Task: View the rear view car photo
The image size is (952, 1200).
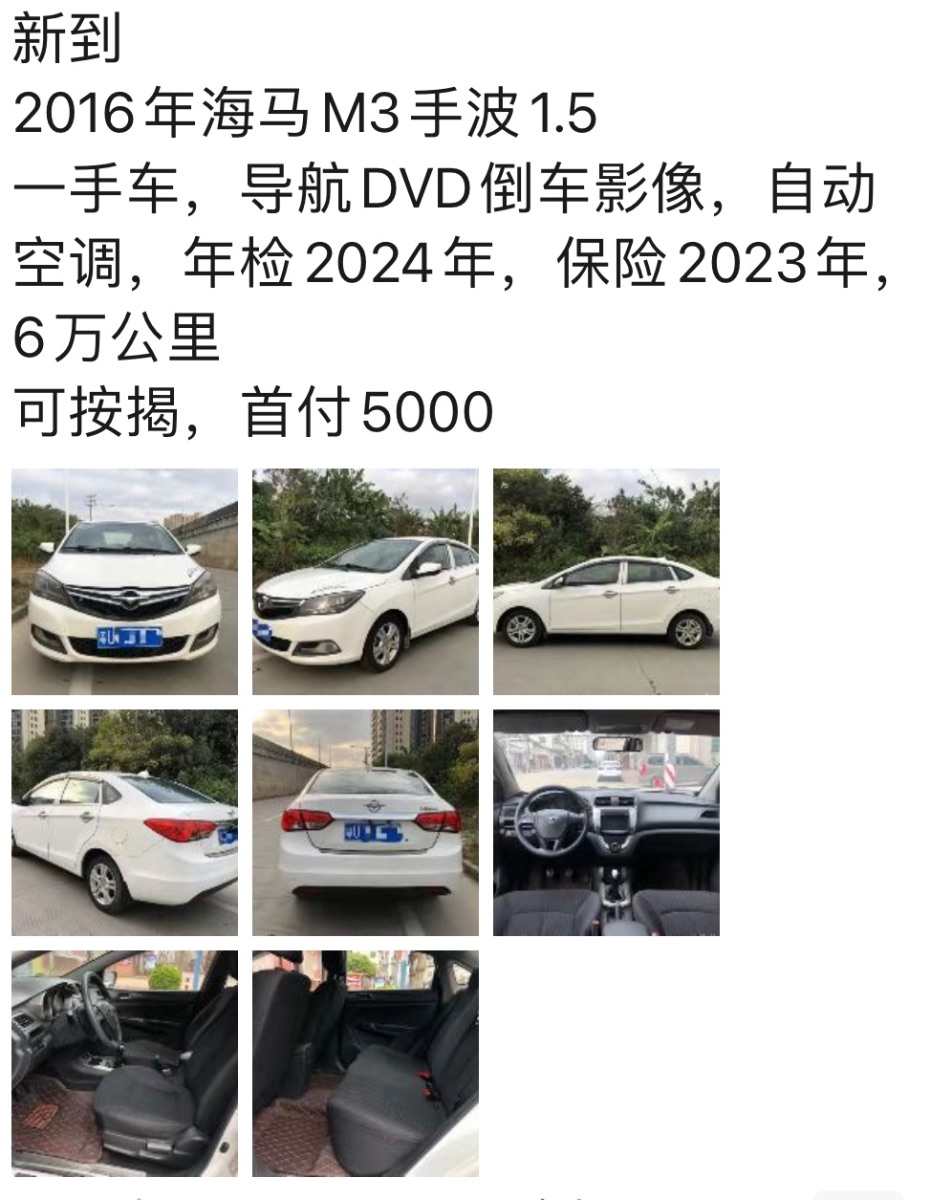Action: pos(365,822)
